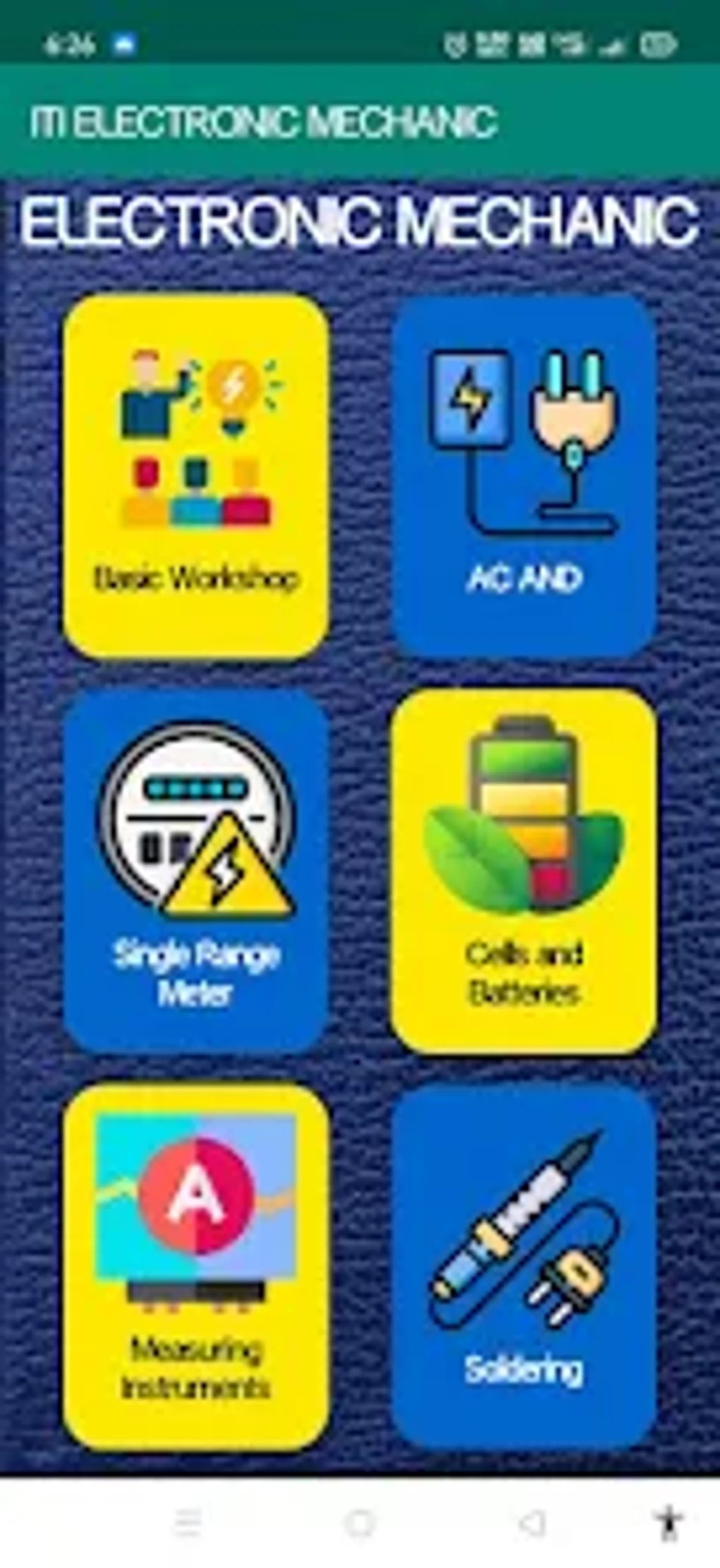Tap the ELECTRONIC MECHANIC heading
Image resolution: width=720 pixels, height=1568 pixels.
point(360,222)
